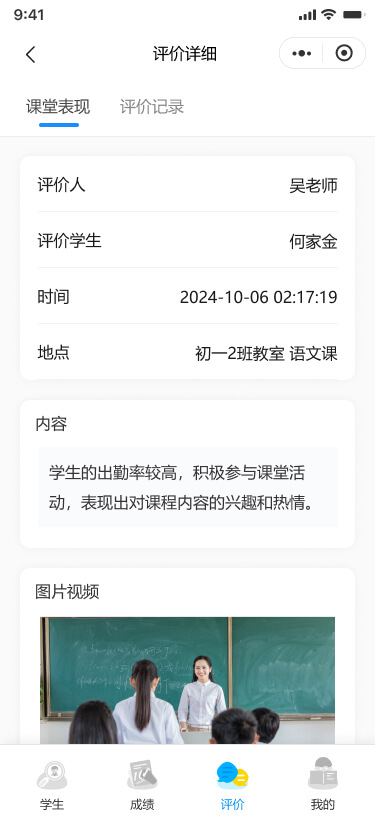375x820 pixels.
Task: Open the mini program three-dot menu
Action: [x=302, y=53]
